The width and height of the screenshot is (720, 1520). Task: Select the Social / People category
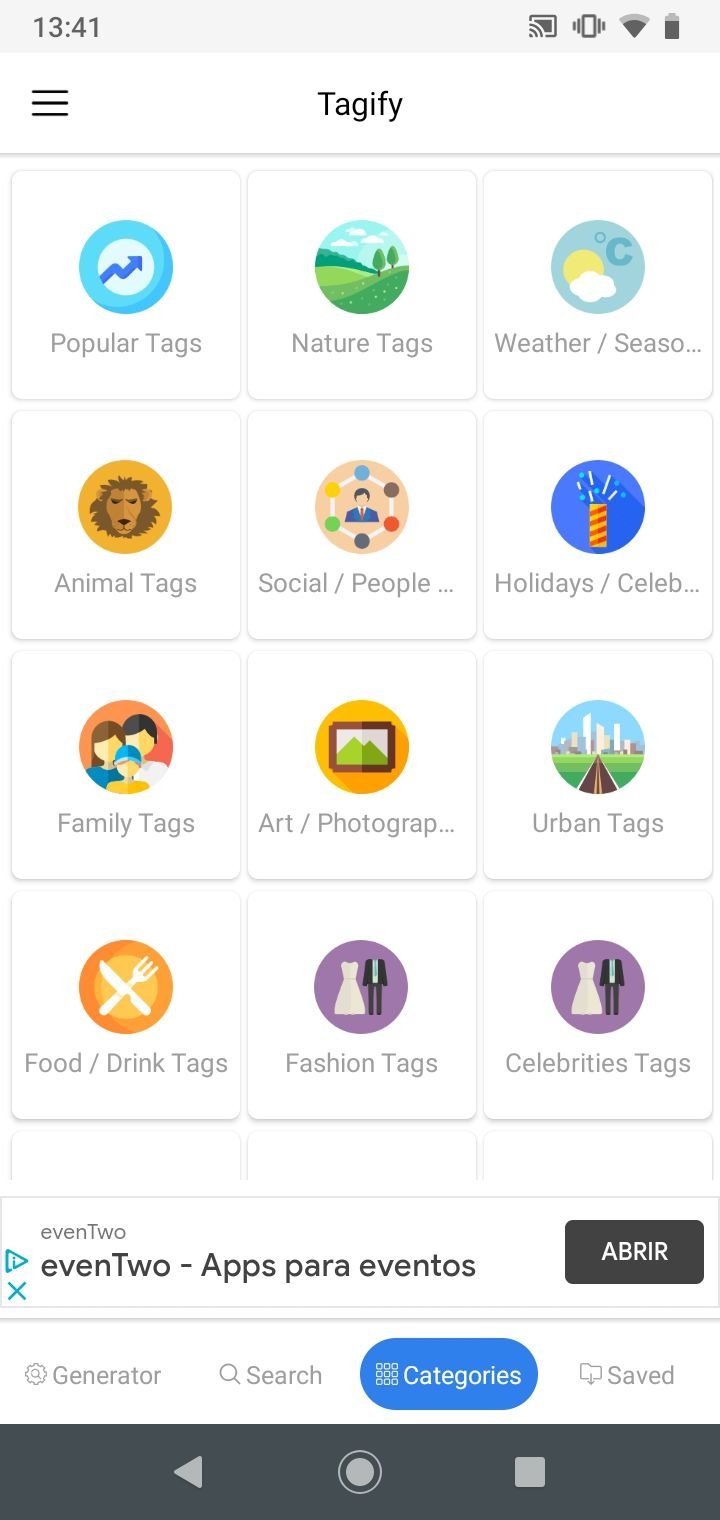coord(362,525)
